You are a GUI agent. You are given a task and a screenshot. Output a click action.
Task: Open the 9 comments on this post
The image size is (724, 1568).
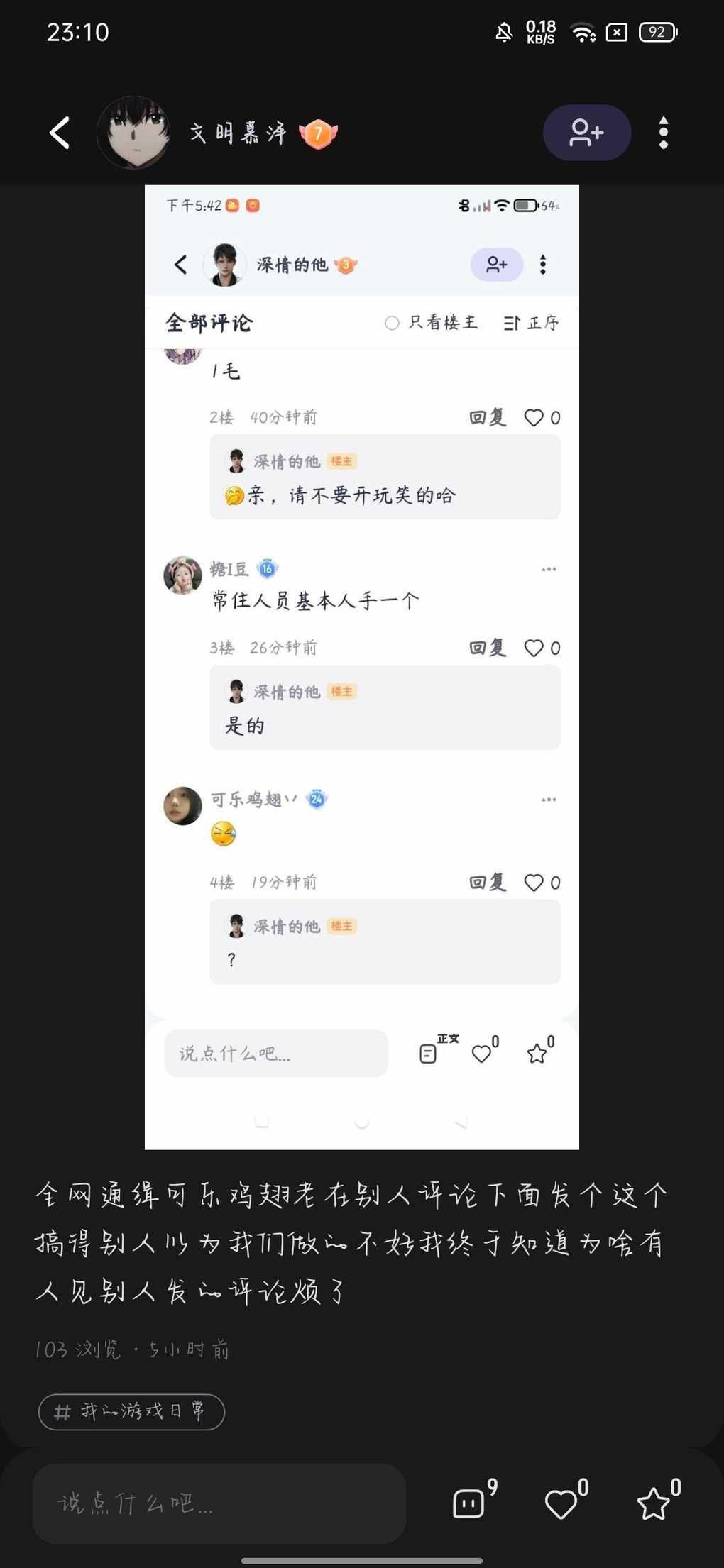coord(470,1503)
